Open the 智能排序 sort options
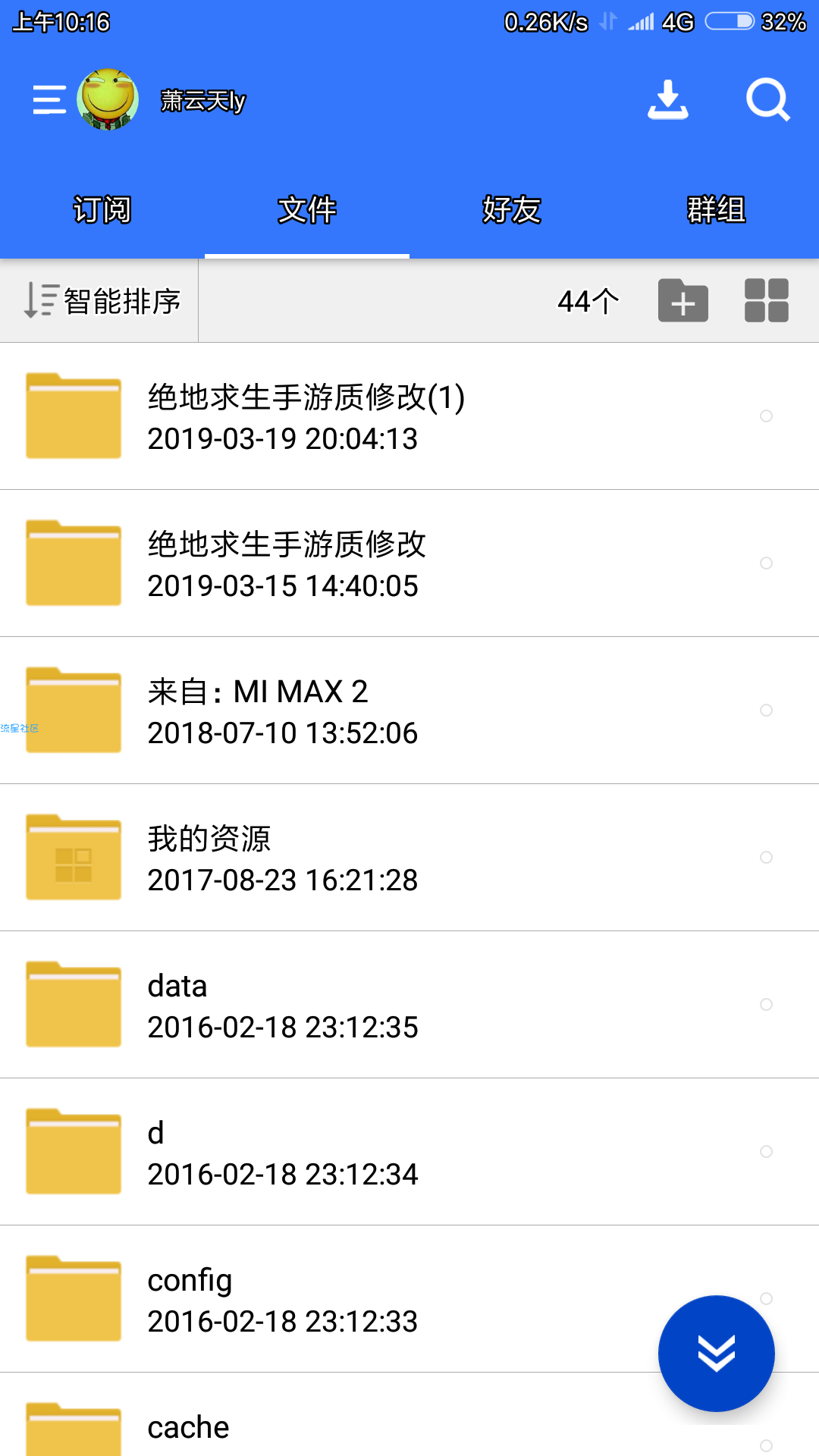Viewport: 819px width, 1456px height. pyautogui.click(x=101, y=301)
